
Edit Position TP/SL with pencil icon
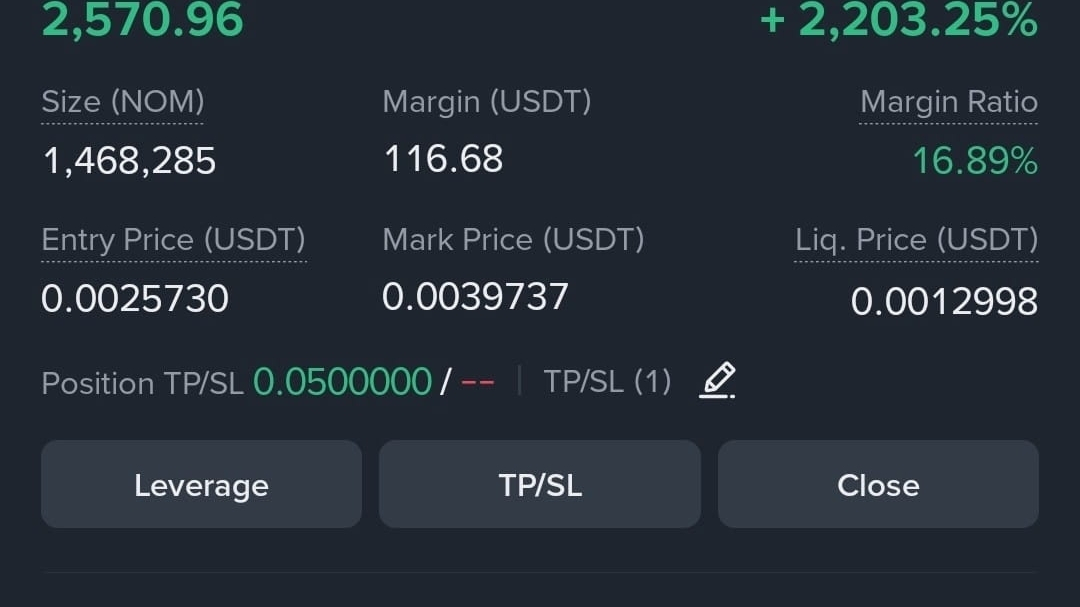click(717, 380)
